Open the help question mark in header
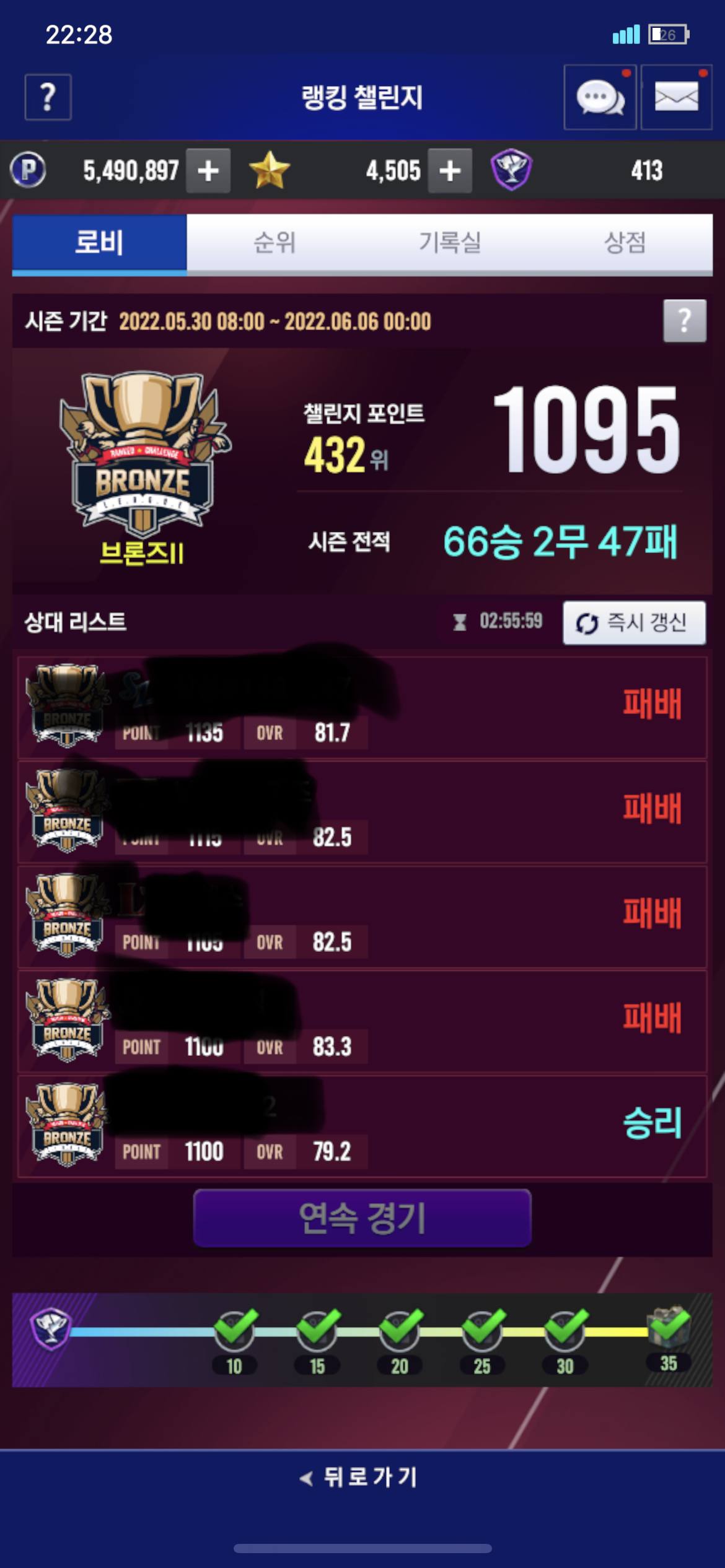This screenshot has height=1568, width=725. (48, 97)
